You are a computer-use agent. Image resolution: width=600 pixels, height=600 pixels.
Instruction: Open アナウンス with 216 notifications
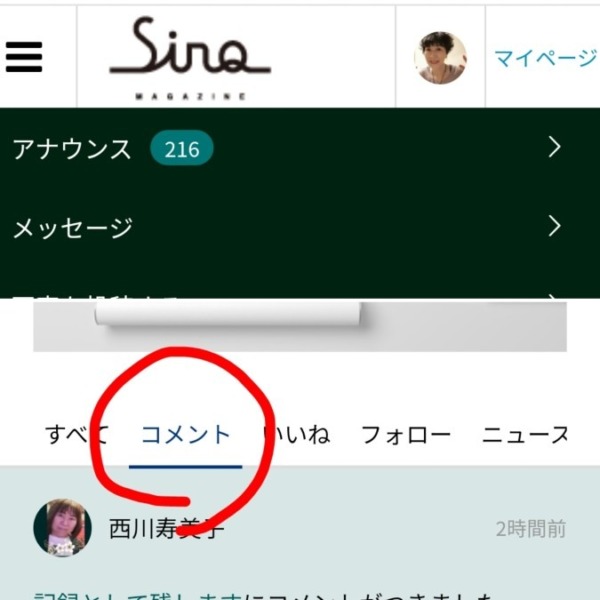coord(285,150)
